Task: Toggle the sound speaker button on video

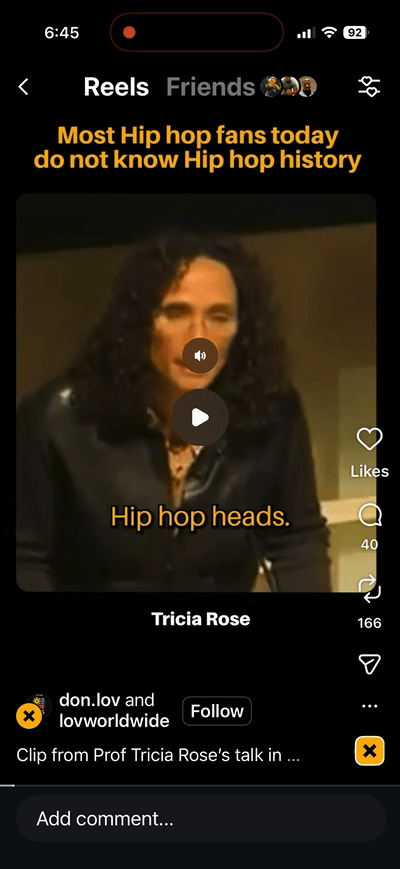Action: [x=200, y=355]
